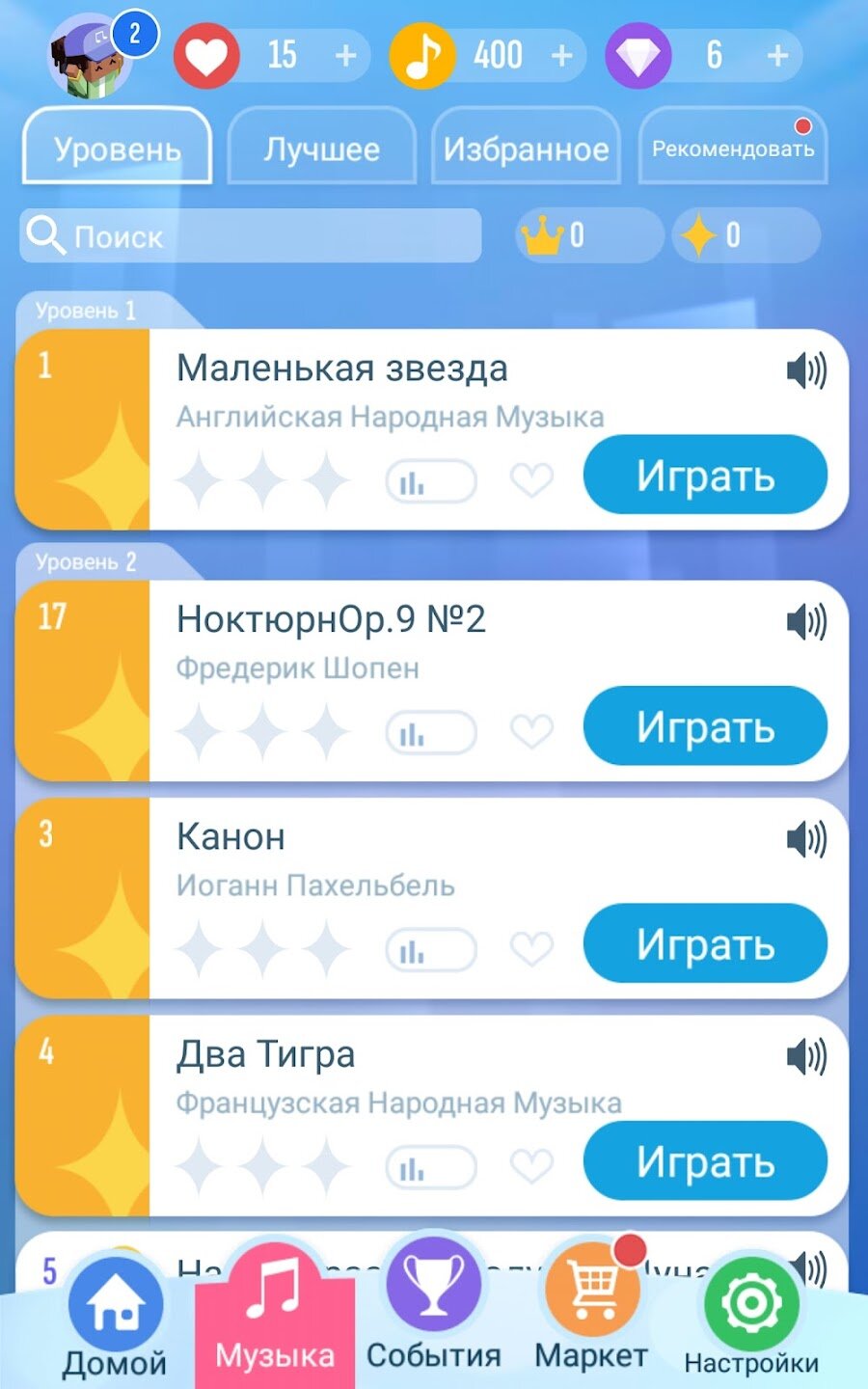Image resolution: width=868 pixels, height=1389 pixels.
Task: Listen to a preview of Канон
Action: tap(806, 839)
